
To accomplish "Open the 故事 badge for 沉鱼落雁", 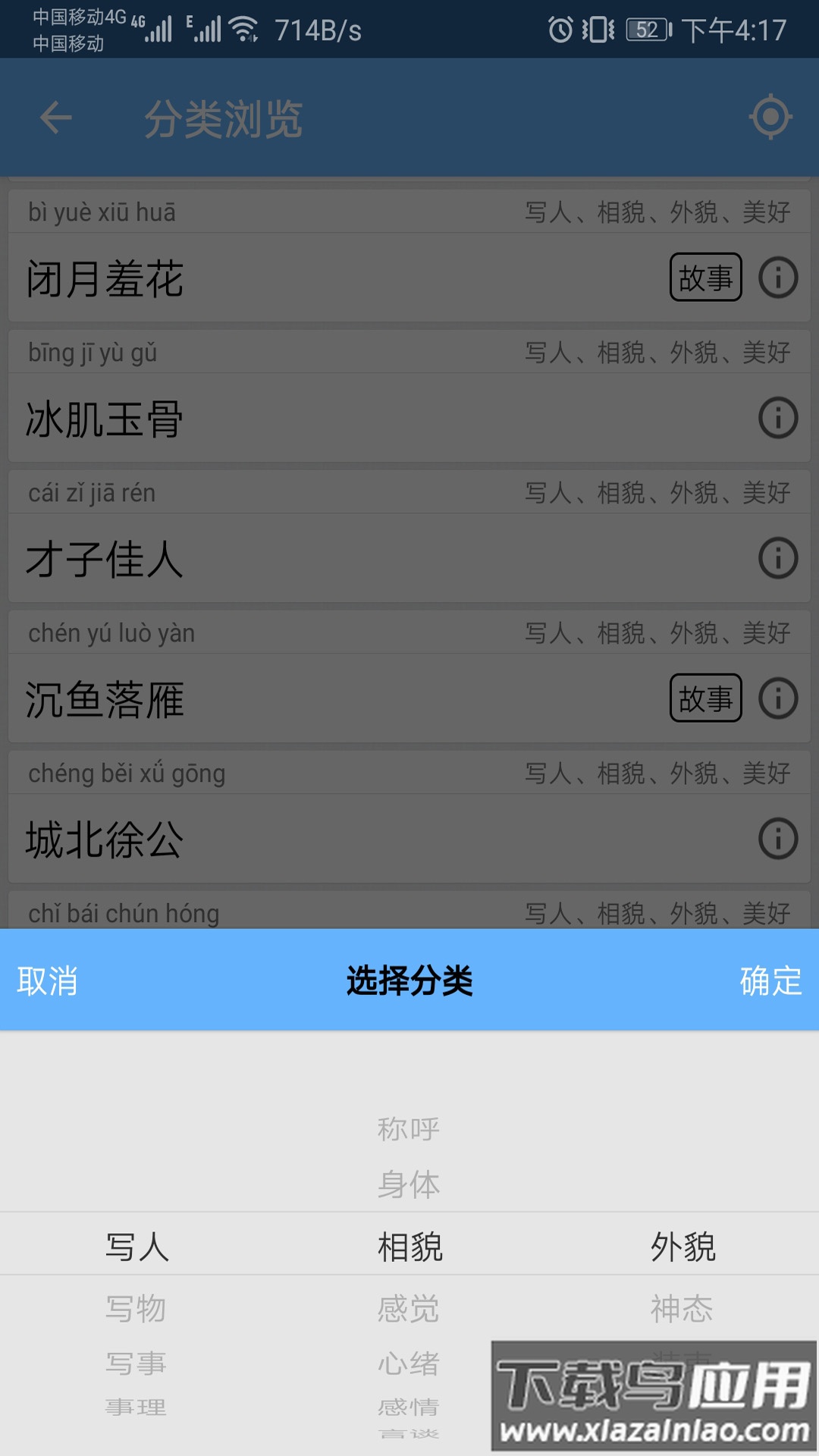I will (x=705, y=698).
